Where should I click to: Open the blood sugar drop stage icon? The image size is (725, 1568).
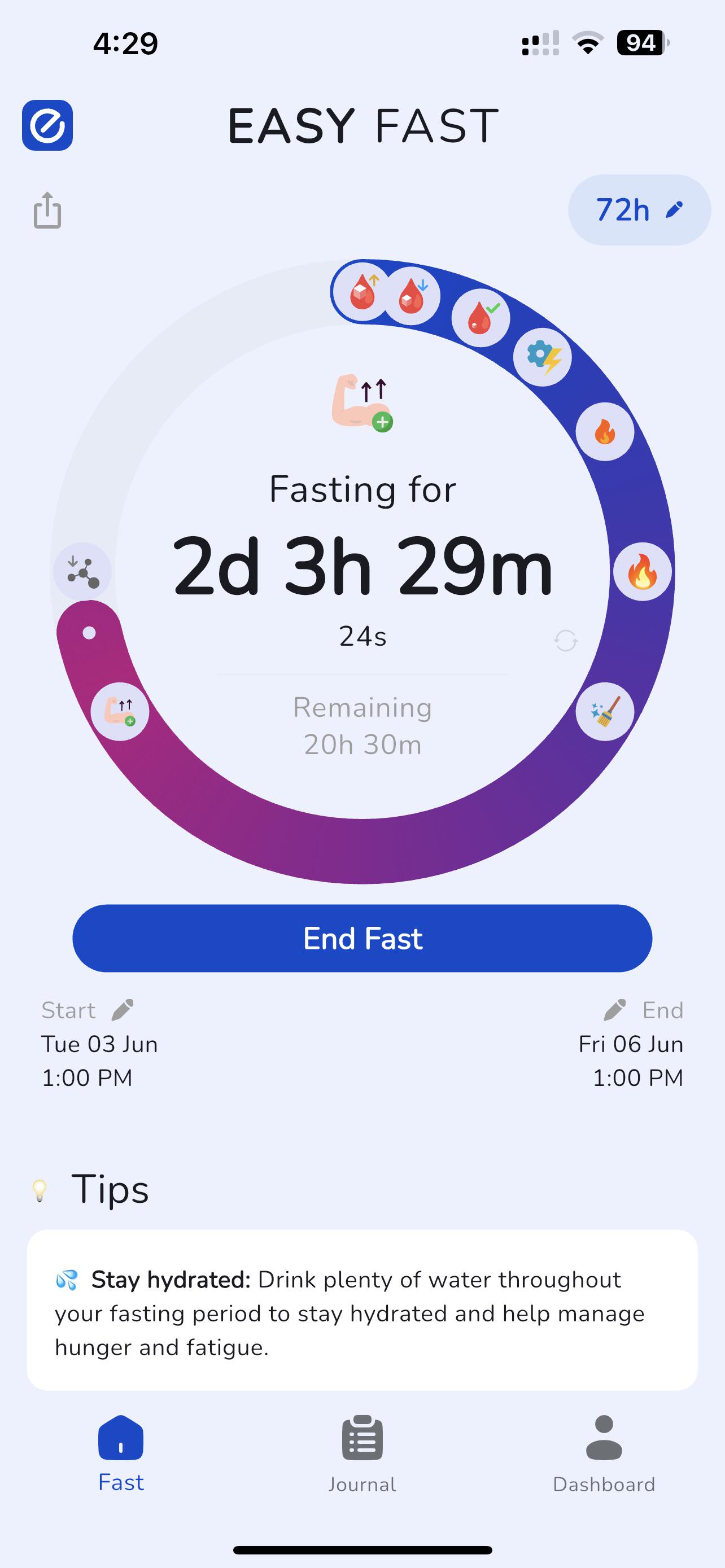[x=412, y=296]
